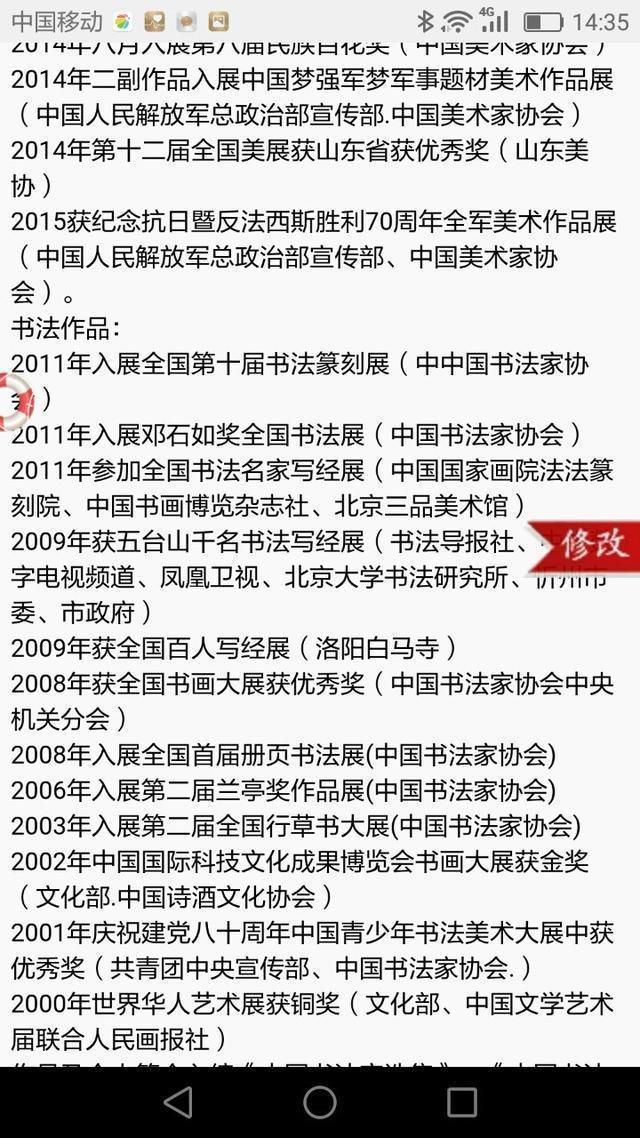The width and height of the screenshot is (640, 1138).
Task: Open the floating lifebuoy help icon
Action: pos(16,400)
